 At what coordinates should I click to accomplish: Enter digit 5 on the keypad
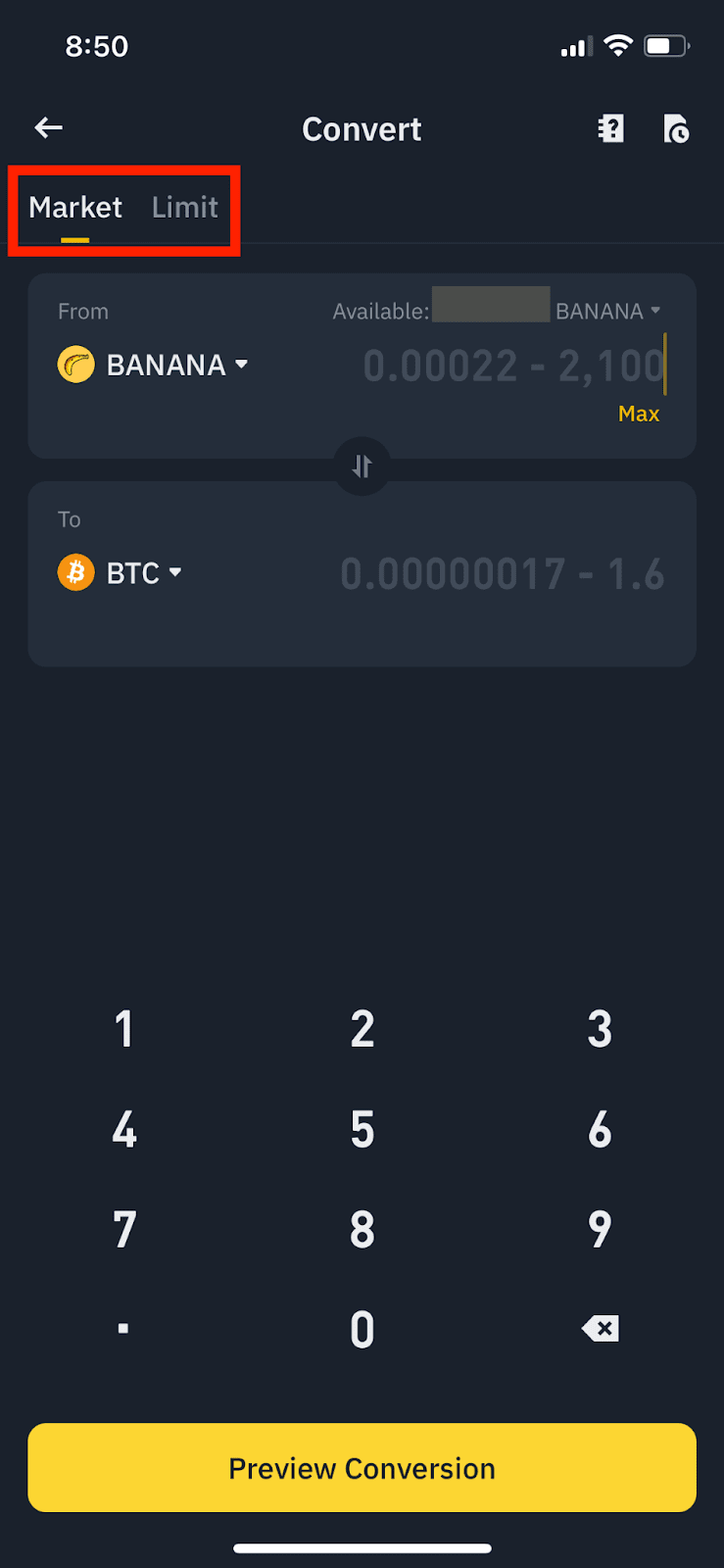[362, 1129]
